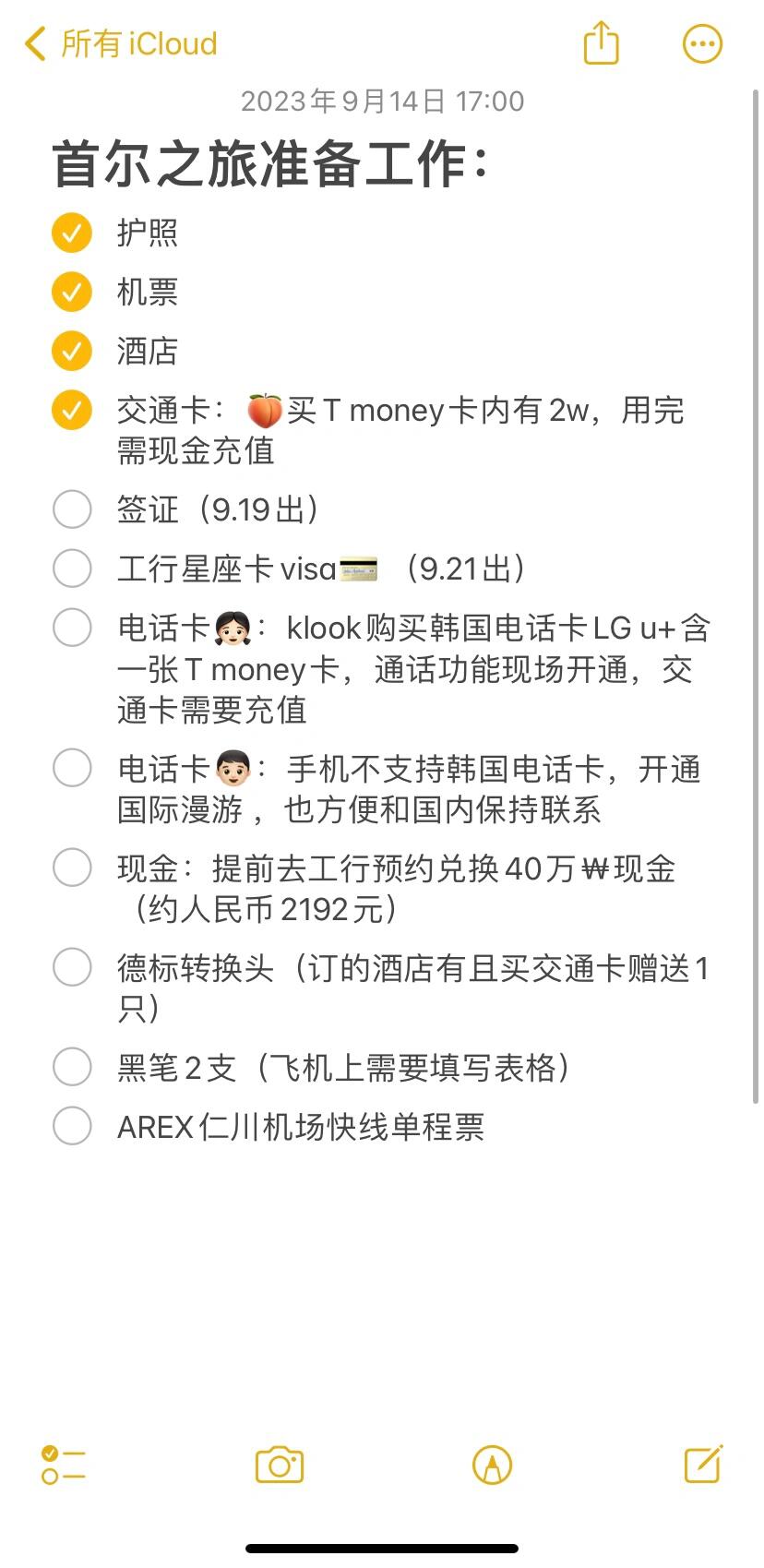Check off 黑笔2支
This screenshot has width=764, height=1568.
click(x=72, y=1067)
